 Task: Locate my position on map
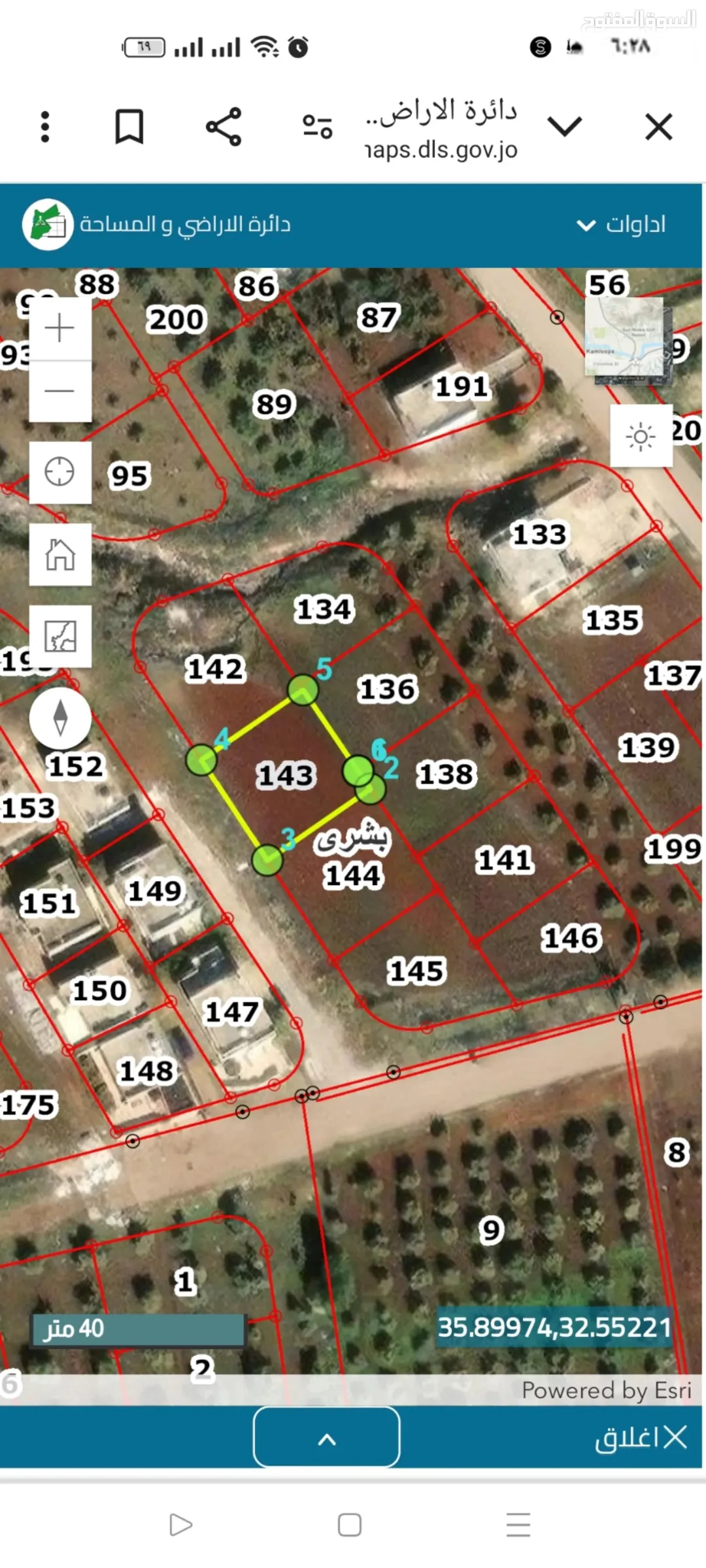click(x=60, y=472)
